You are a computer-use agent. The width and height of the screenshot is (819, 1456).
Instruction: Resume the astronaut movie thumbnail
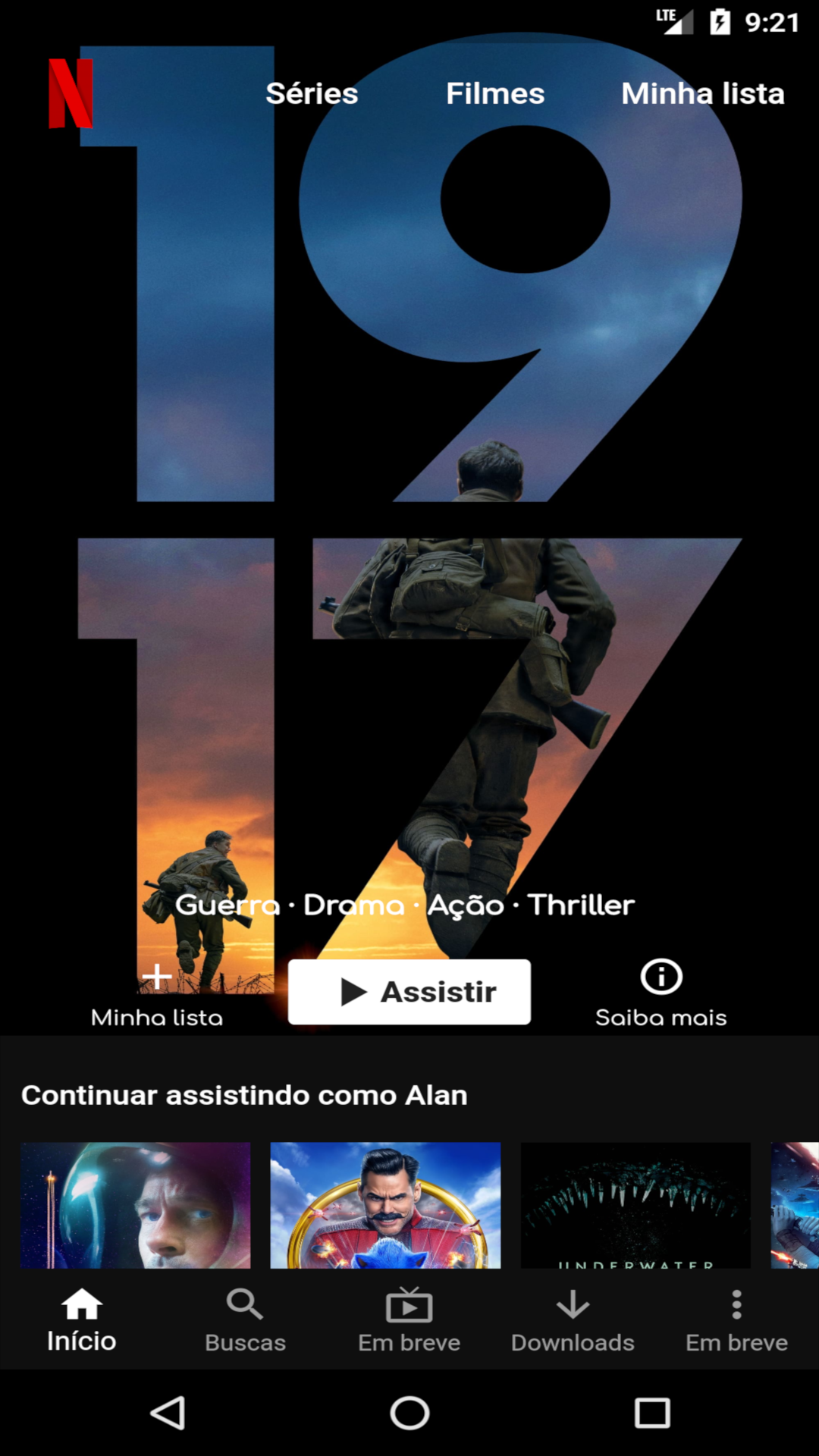click(136, 1204)
